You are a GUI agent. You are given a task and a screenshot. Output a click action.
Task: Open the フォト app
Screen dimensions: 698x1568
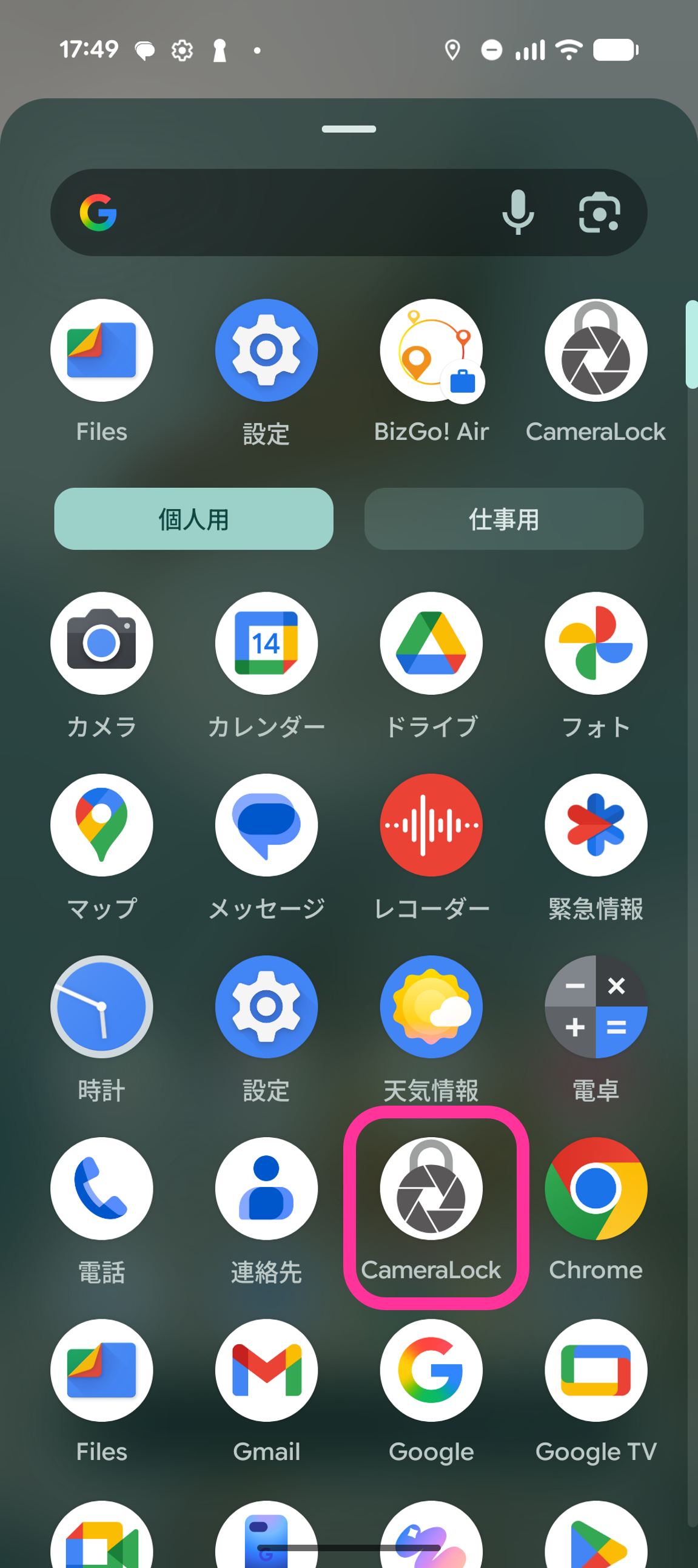(x=596, y=643)
